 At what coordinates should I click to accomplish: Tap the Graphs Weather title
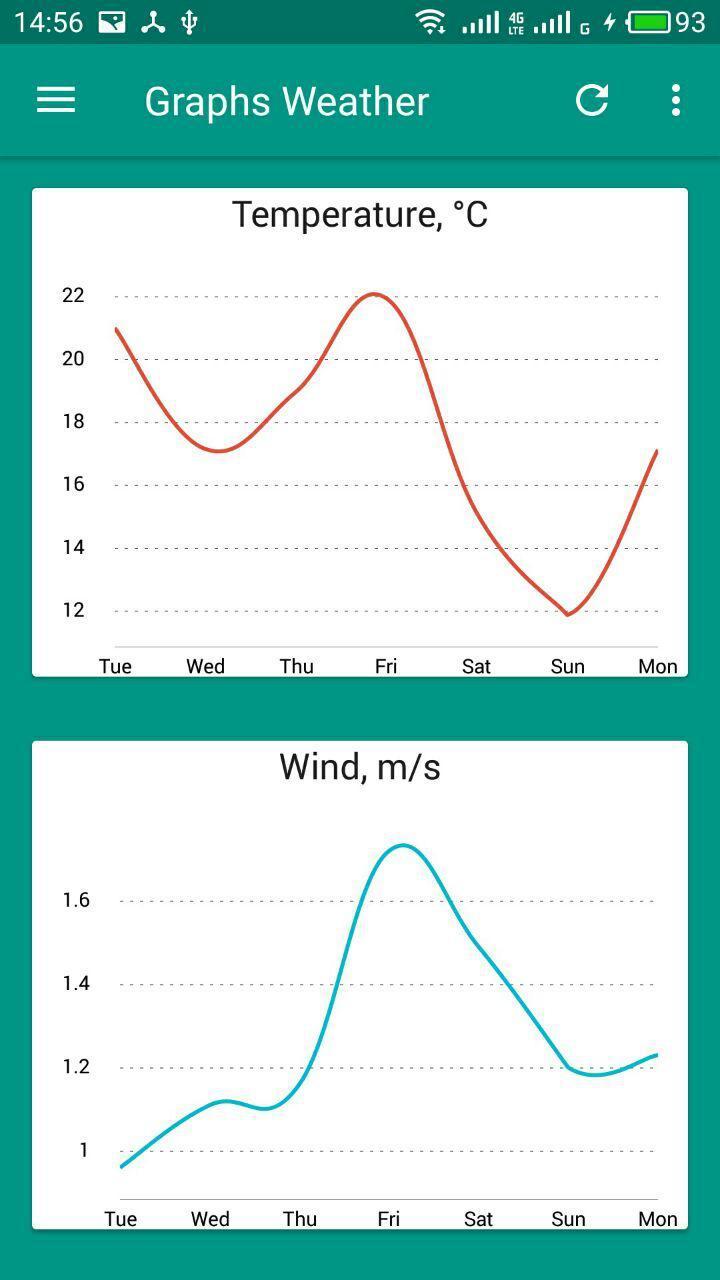pyautogui.click(x=287, y=100)
